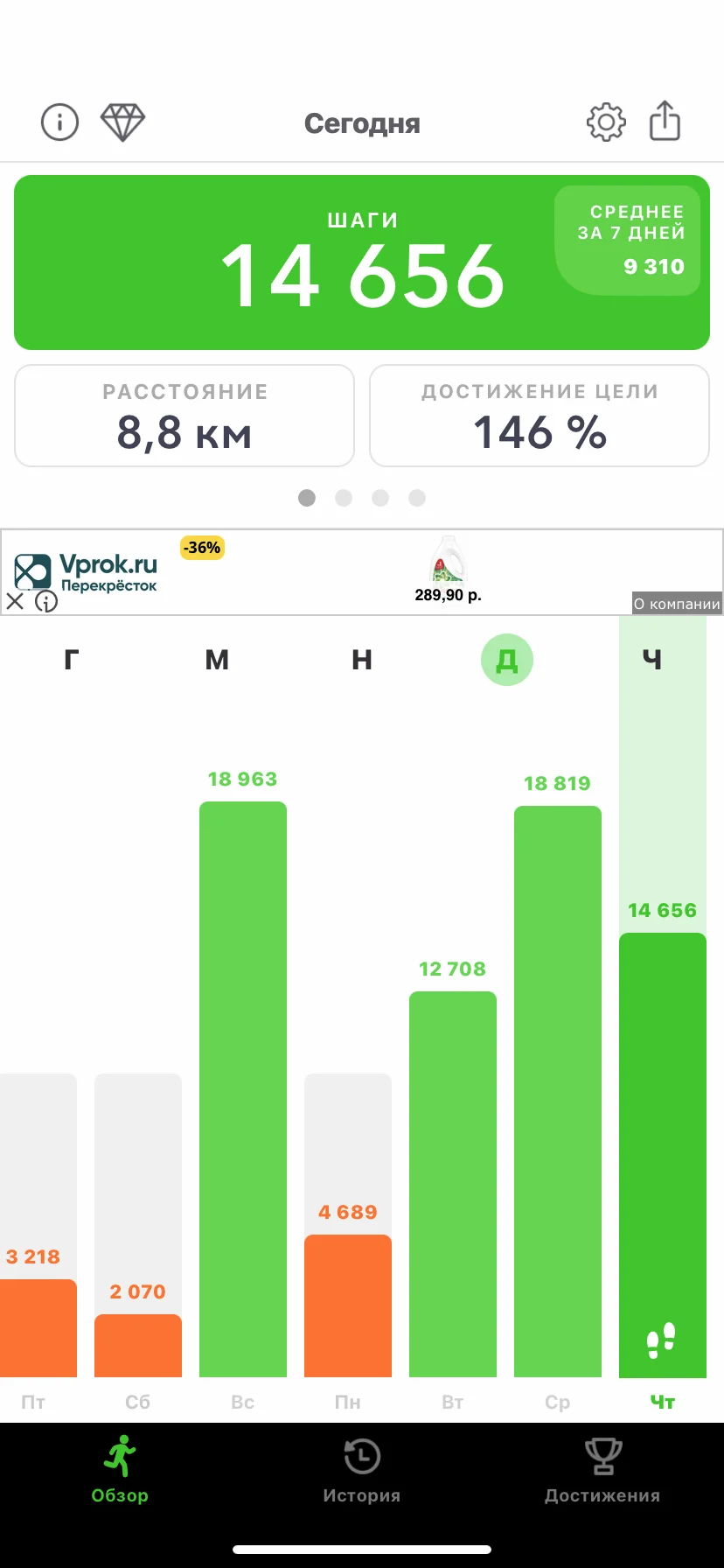724x1568 pixels.
Task: Open the info icon
Action: (x=59, y=122)
